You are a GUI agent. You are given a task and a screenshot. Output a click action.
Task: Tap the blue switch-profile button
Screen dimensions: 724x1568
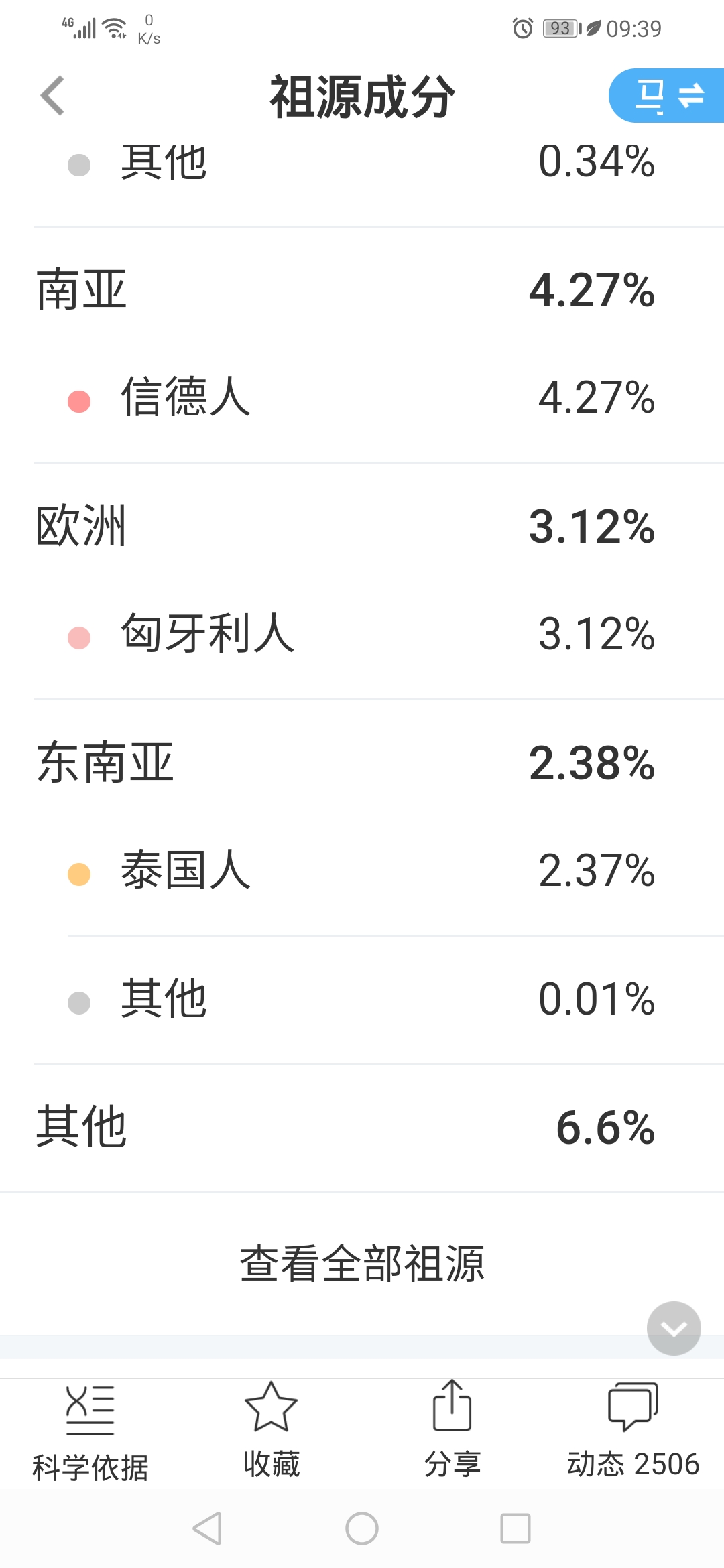tap(666, 95)
